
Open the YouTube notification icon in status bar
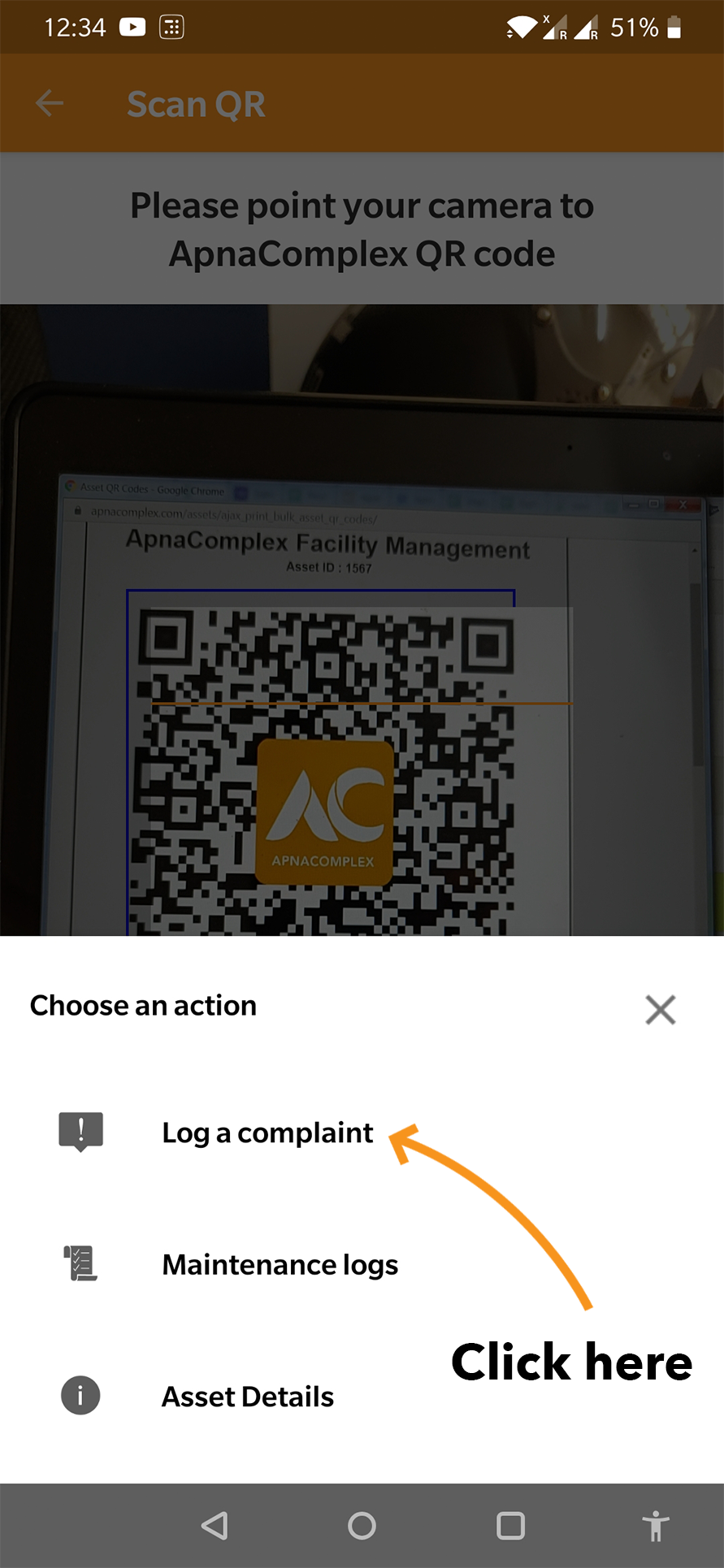[x=131, y=26]
